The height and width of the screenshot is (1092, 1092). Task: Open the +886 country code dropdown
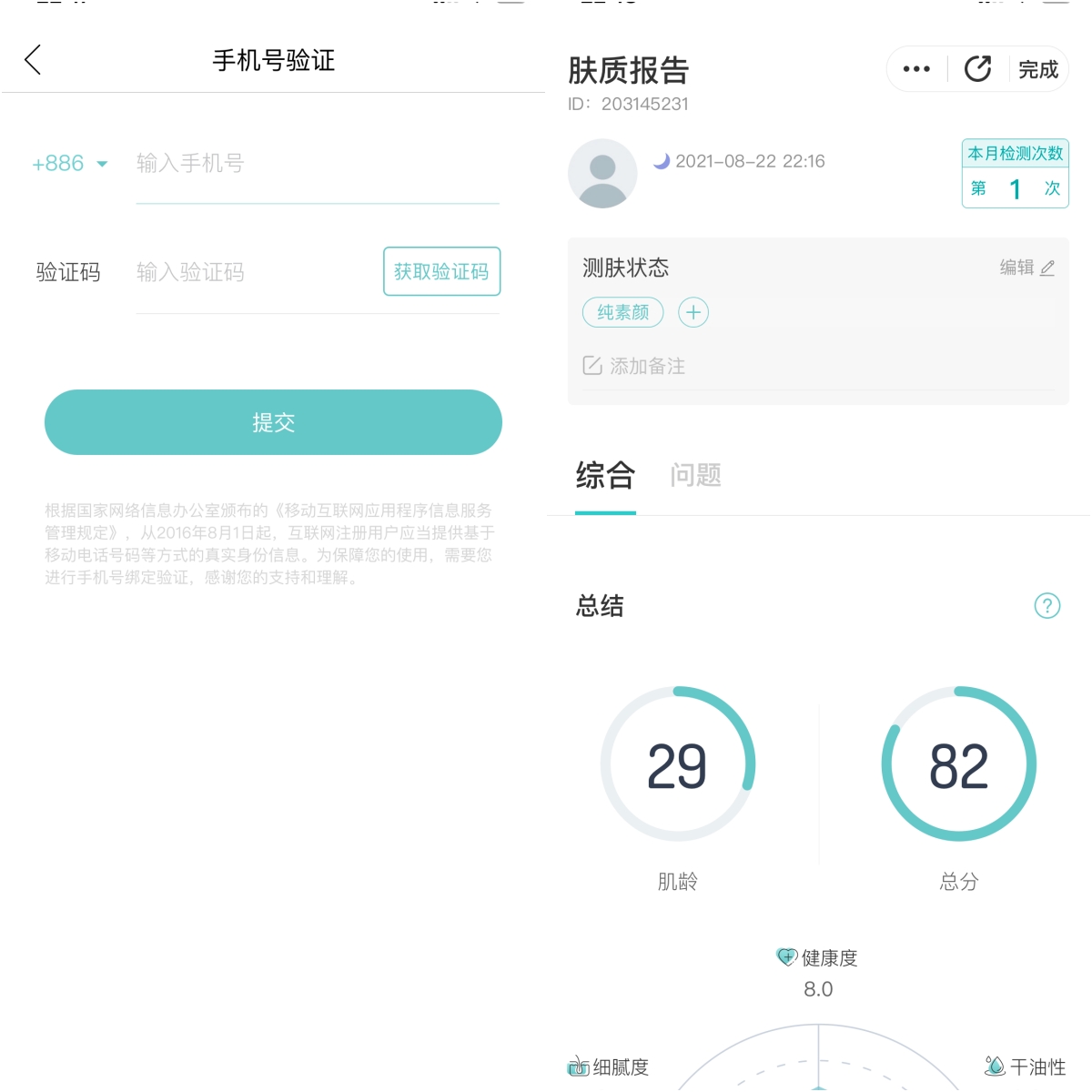click(70, 164)
